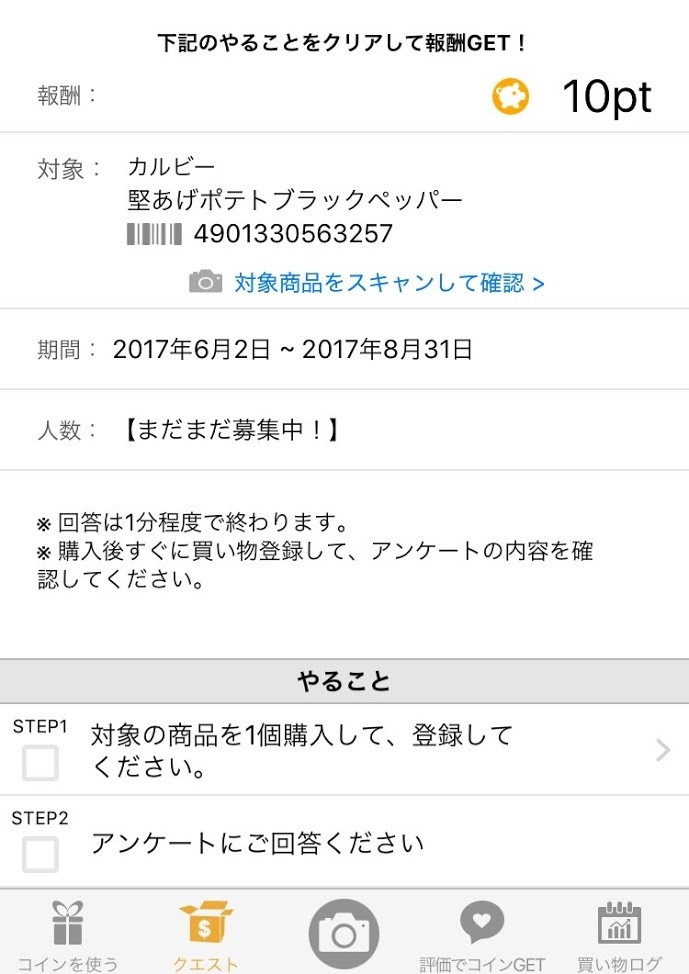
Task: Open STEP2 アンケートにご回答ください row
Action: click(344, 842)
